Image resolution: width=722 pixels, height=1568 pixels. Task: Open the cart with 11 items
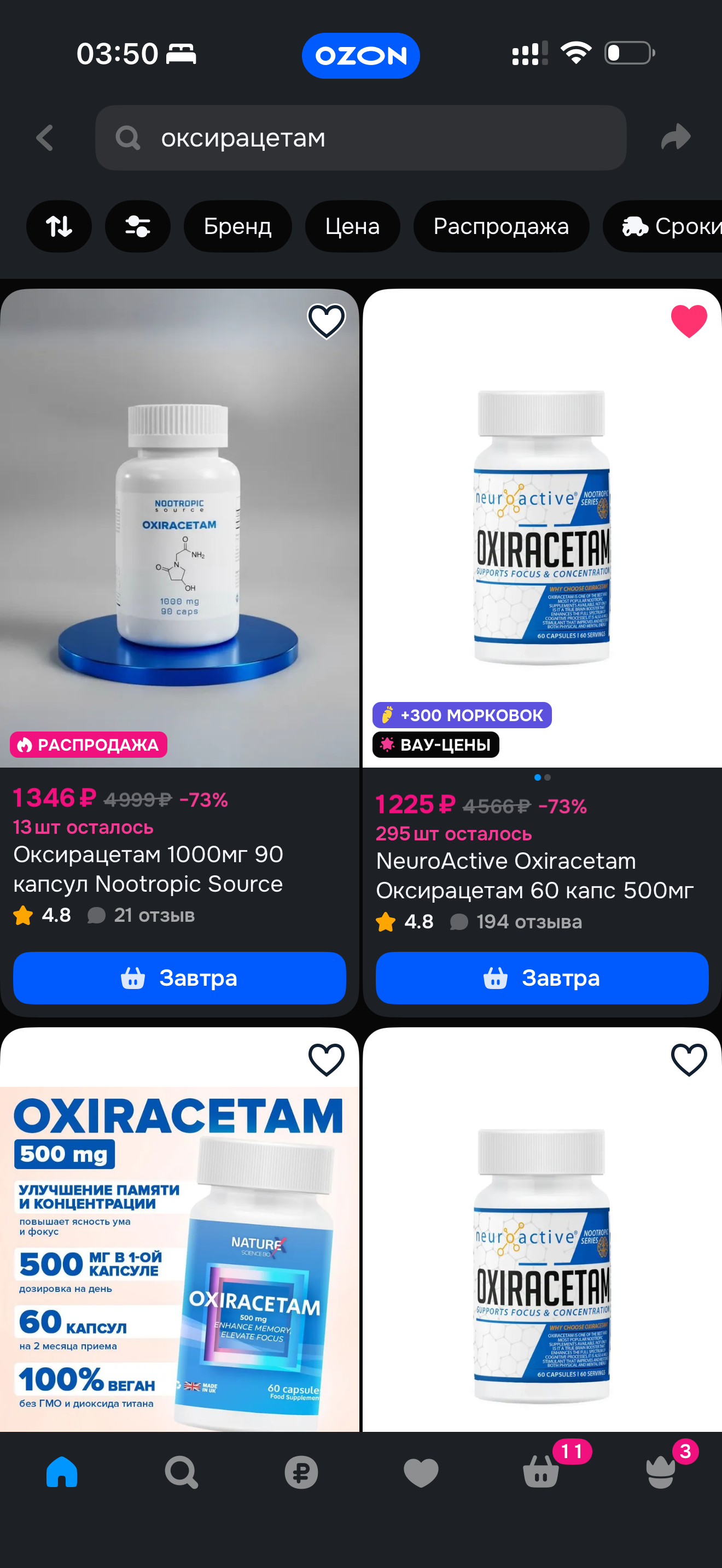541,1472
